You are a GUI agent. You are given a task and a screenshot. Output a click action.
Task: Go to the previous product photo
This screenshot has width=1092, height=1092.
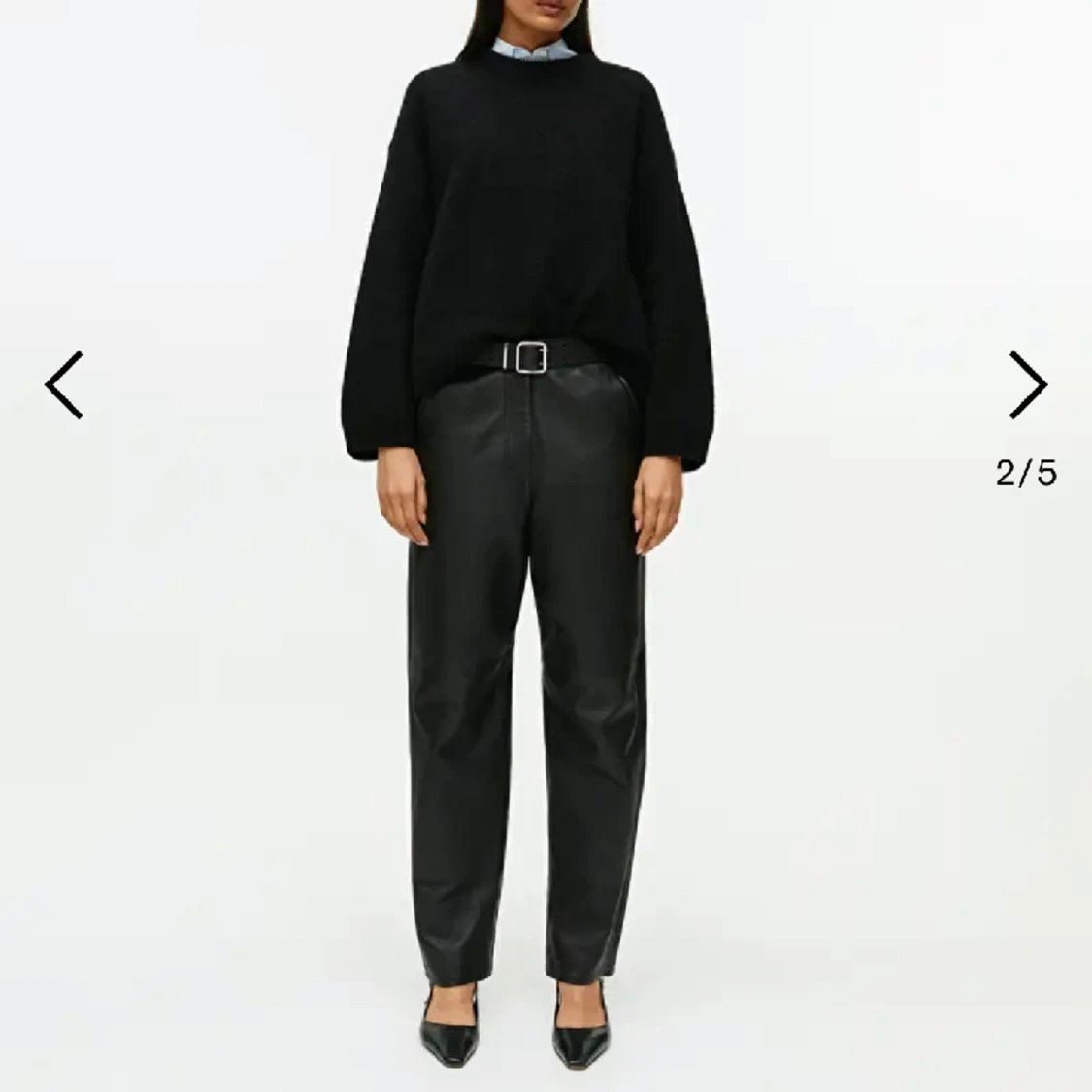64,385
